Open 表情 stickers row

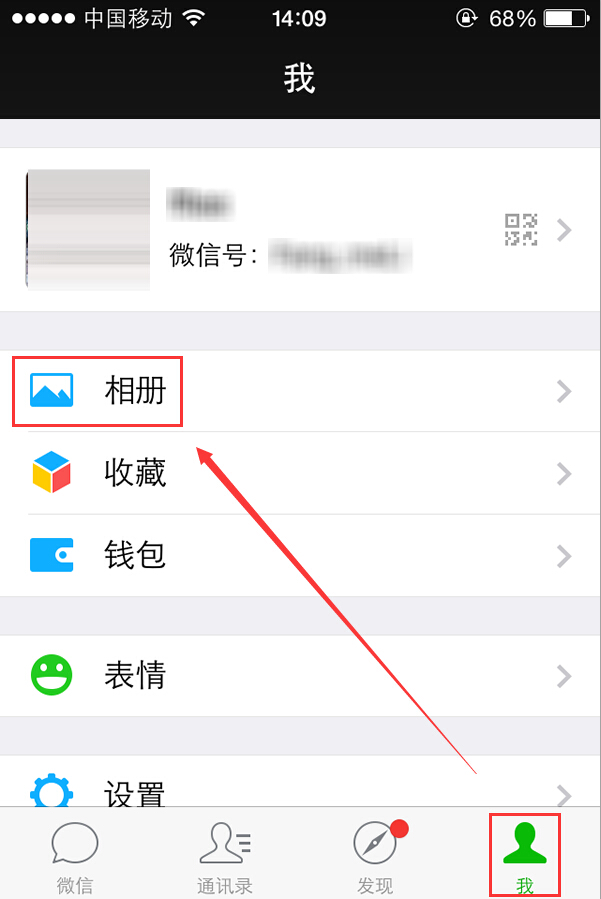click(300, 676)
